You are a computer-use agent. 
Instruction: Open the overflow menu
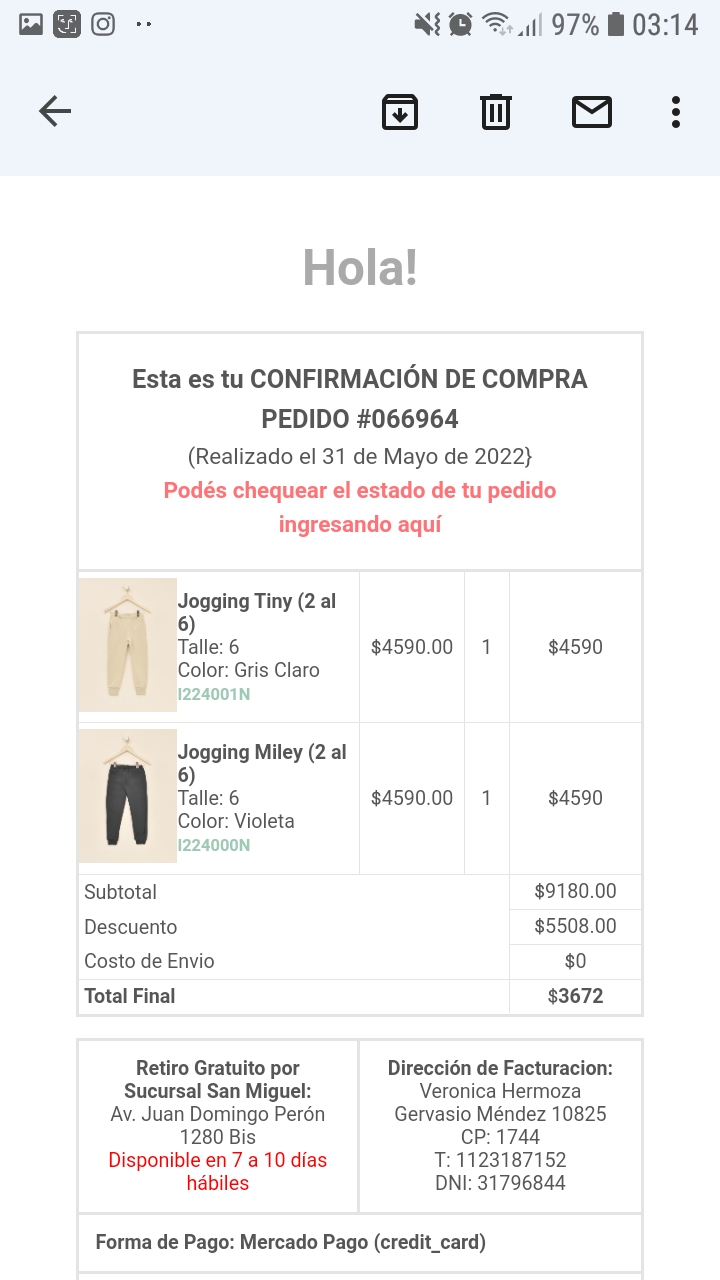tap(676, 111)
